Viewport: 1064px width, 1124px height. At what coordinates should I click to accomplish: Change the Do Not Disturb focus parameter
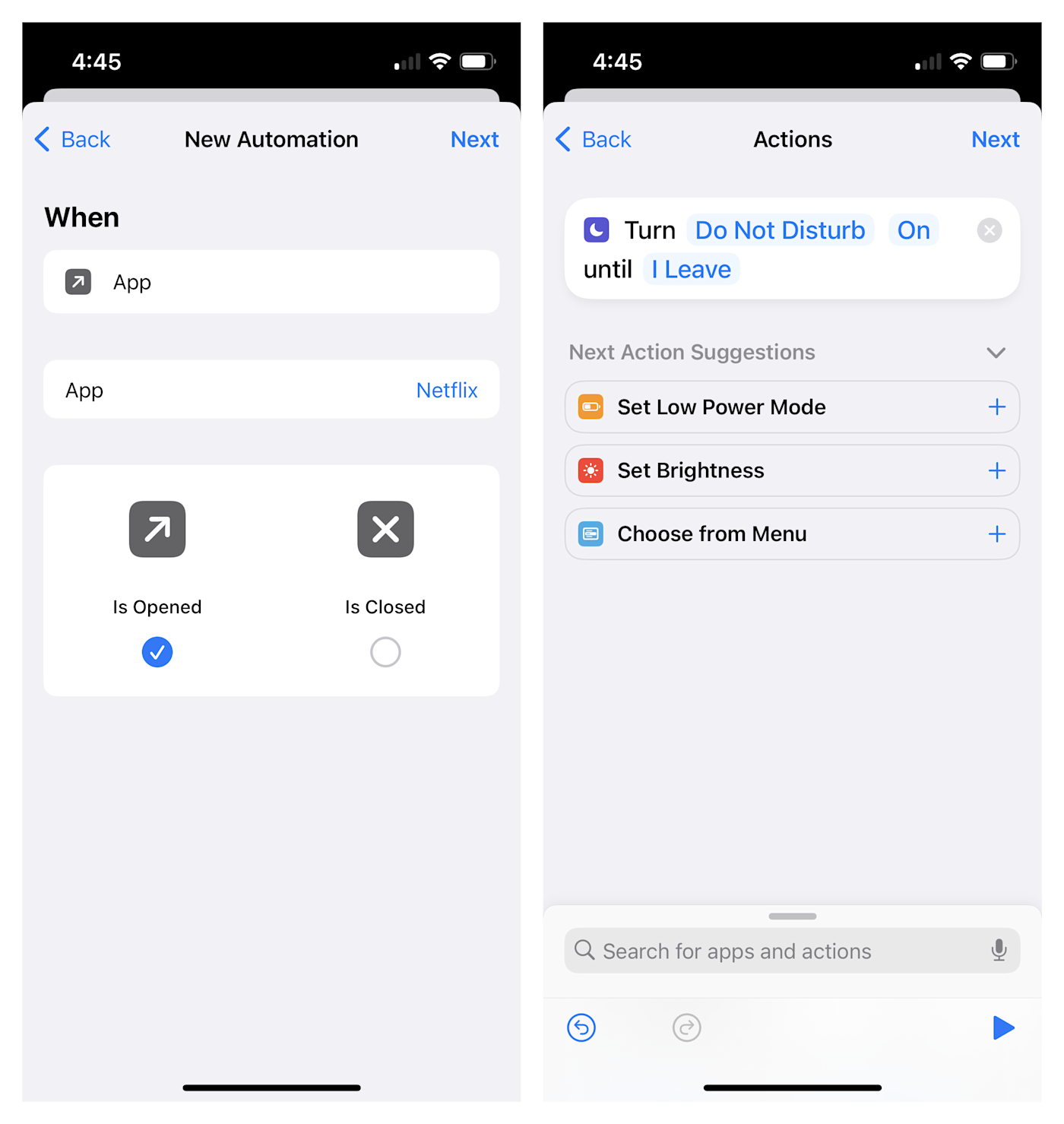[780, 230]
